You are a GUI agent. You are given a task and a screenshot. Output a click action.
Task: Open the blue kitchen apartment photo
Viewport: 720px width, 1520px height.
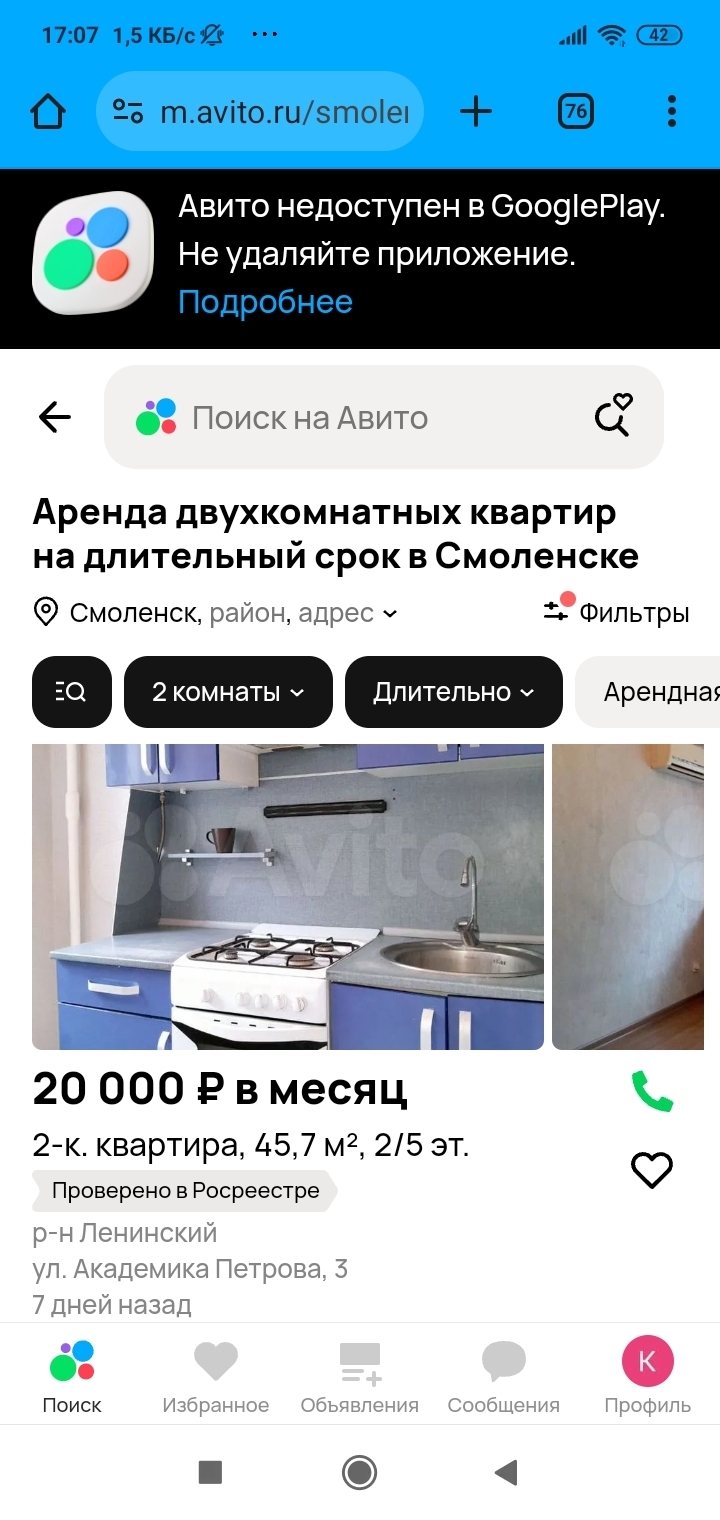[288, 896]
